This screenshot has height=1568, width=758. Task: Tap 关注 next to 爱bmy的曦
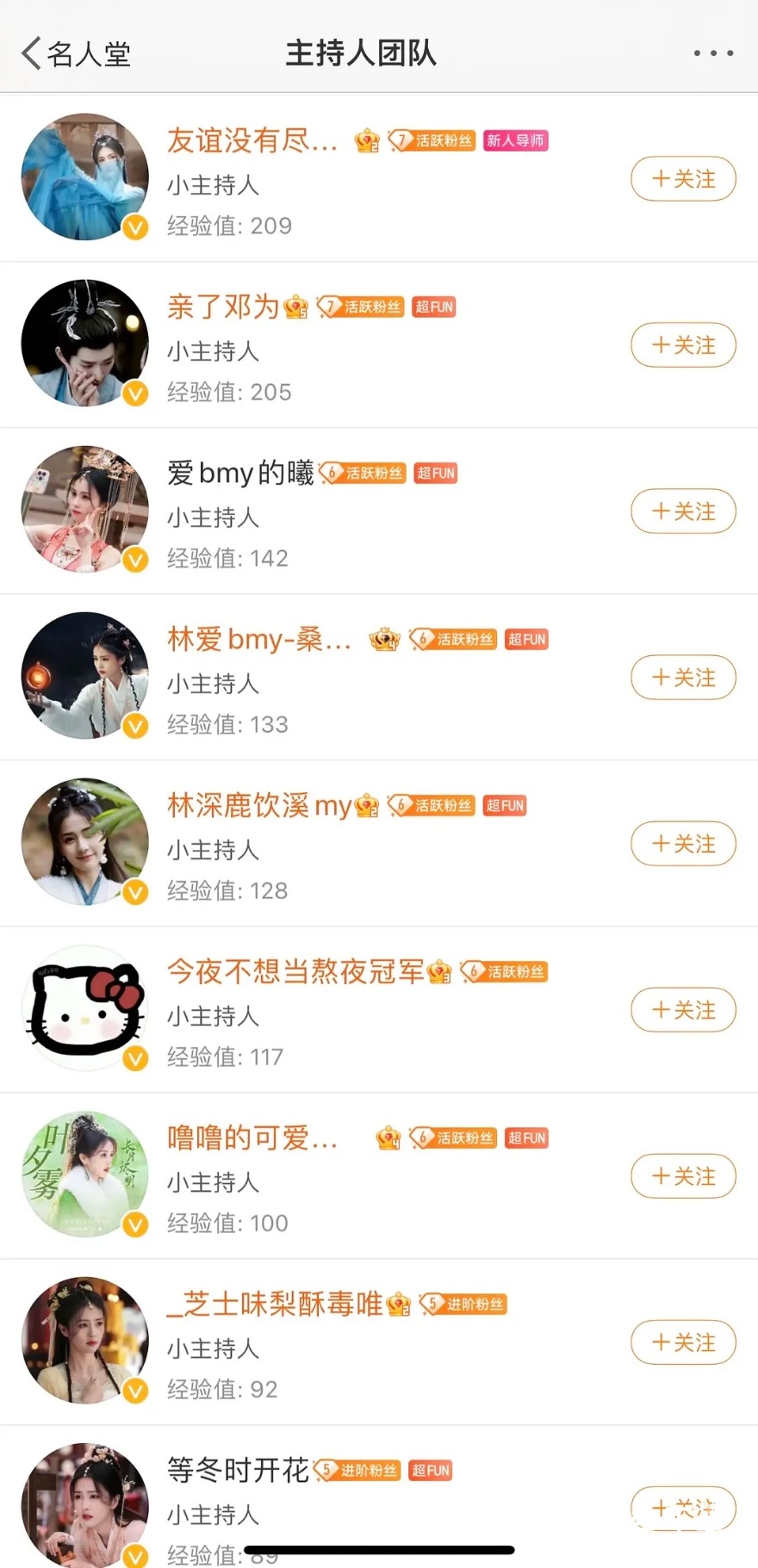pos(683,511)
